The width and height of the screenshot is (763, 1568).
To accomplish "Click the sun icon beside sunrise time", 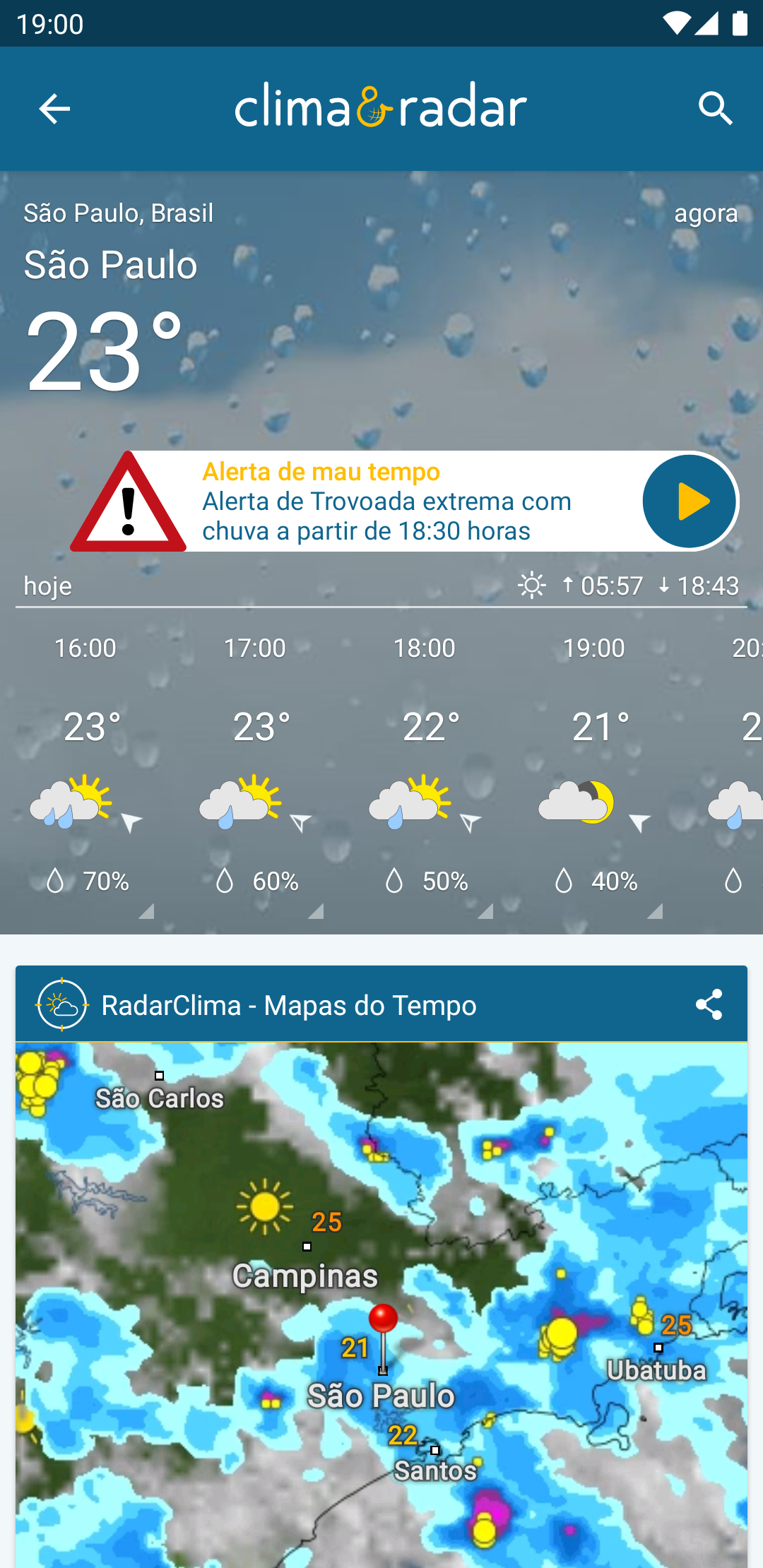I will click(x=532, y=585).
